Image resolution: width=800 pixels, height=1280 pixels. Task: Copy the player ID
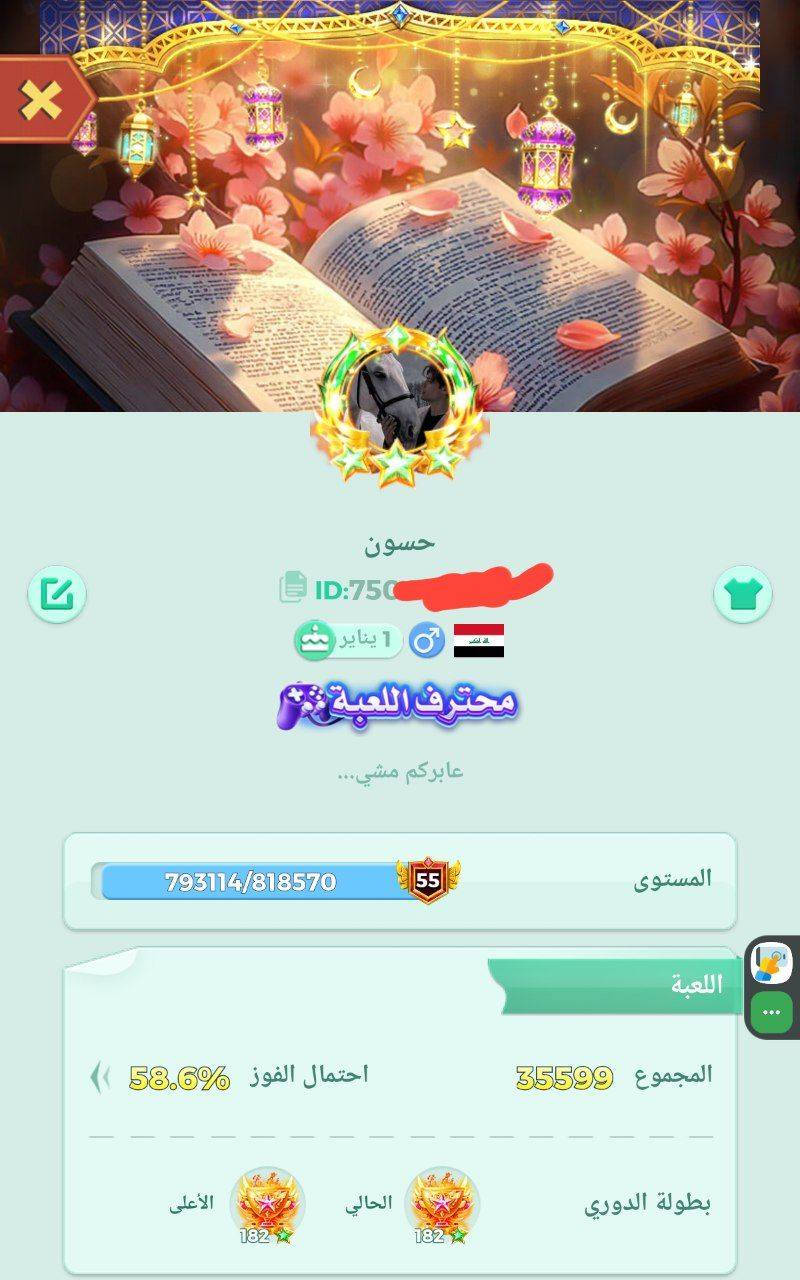(293, 587)
